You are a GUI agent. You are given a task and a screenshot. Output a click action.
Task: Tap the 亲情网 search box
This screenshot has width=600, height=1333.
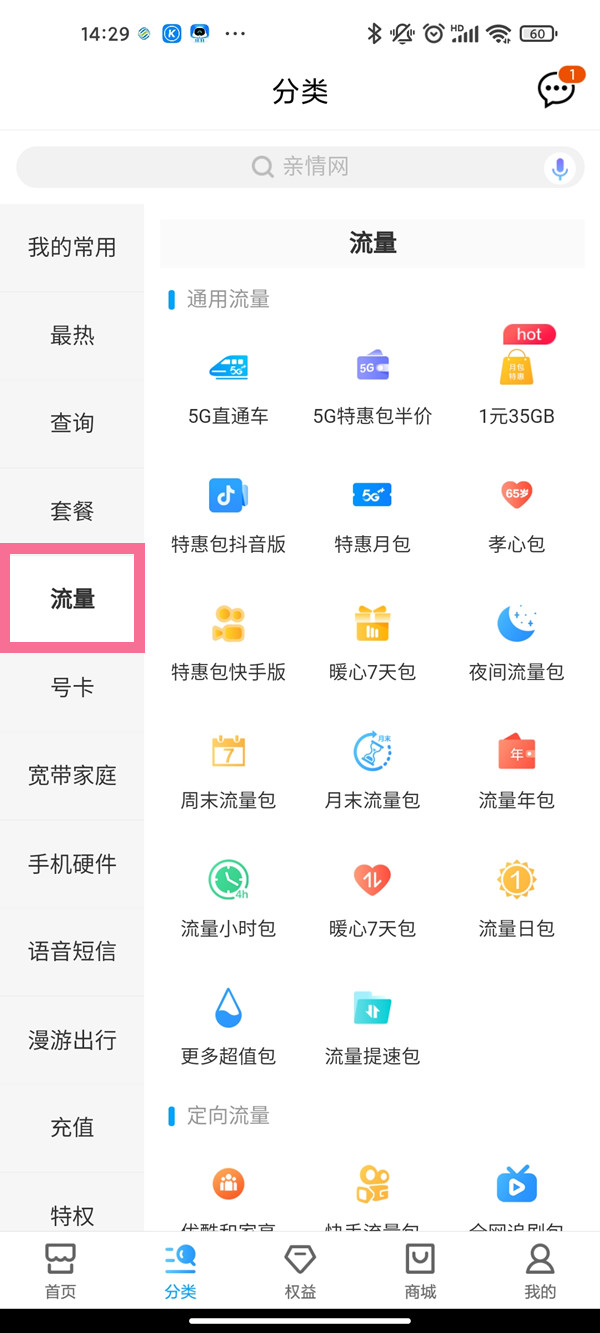[280, 167]
